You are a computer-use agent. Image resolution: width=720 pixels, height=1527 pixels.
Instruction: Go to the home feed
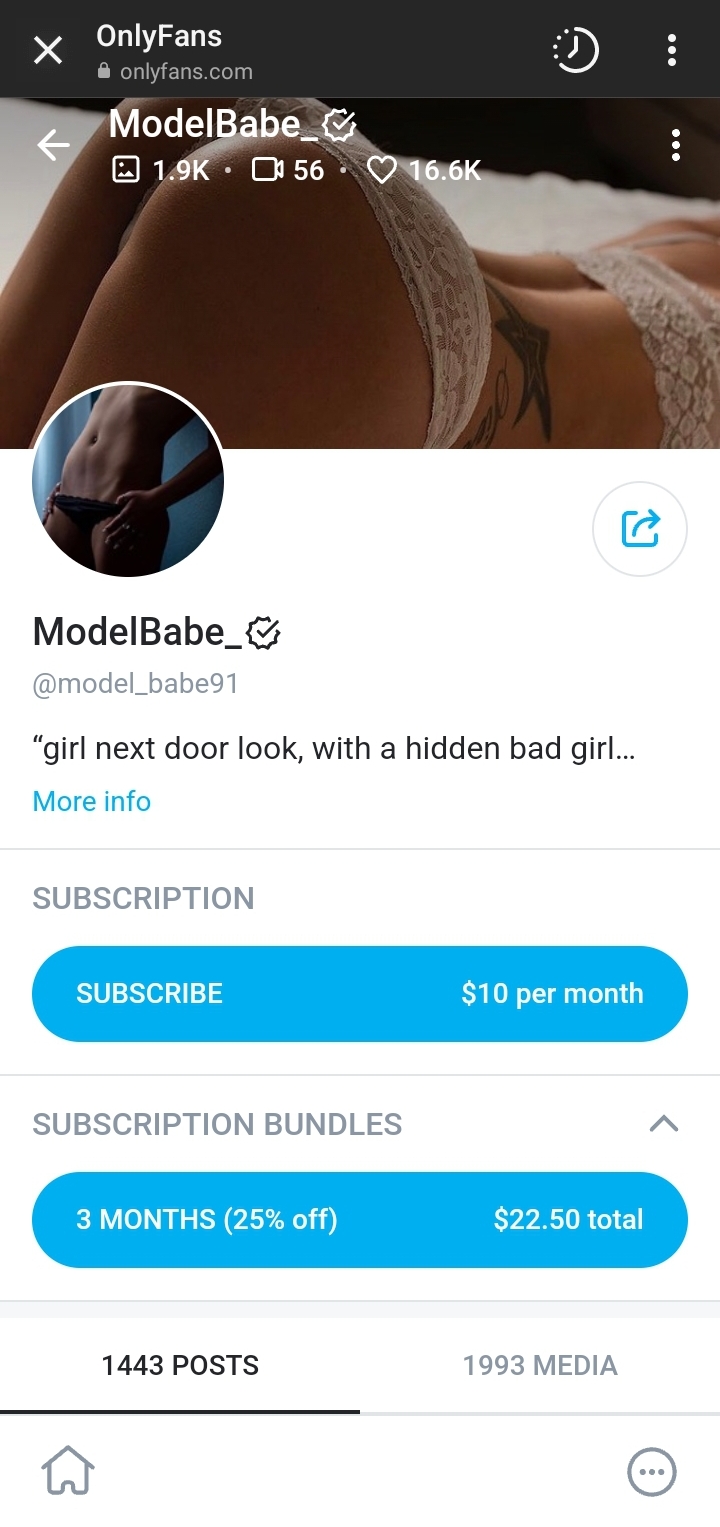tap(68, 1471)
